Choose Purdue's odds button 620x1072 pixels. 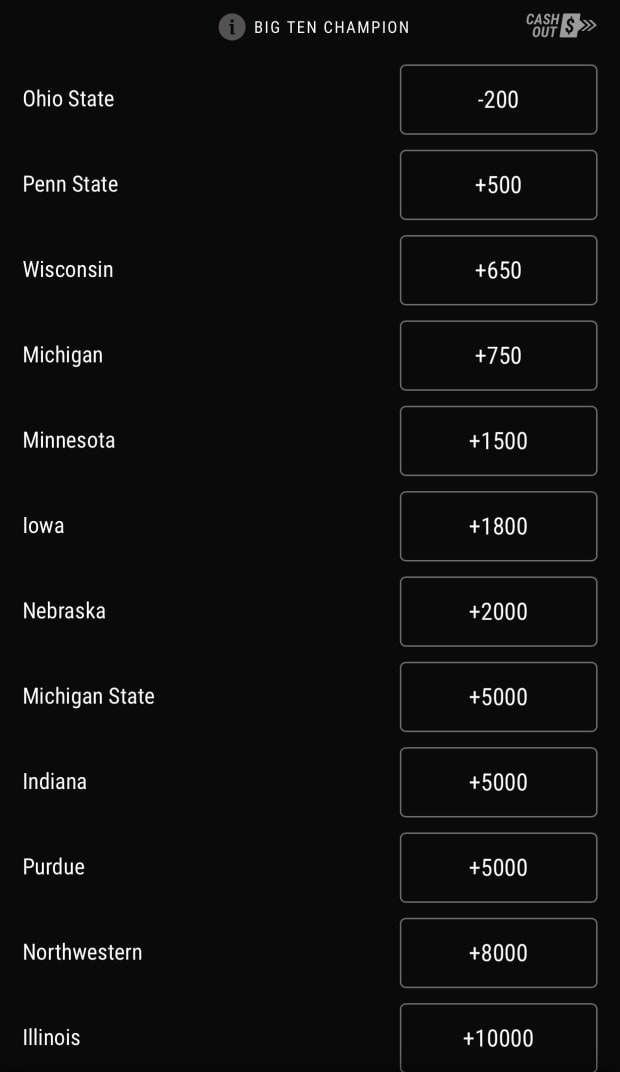[498, 868]
